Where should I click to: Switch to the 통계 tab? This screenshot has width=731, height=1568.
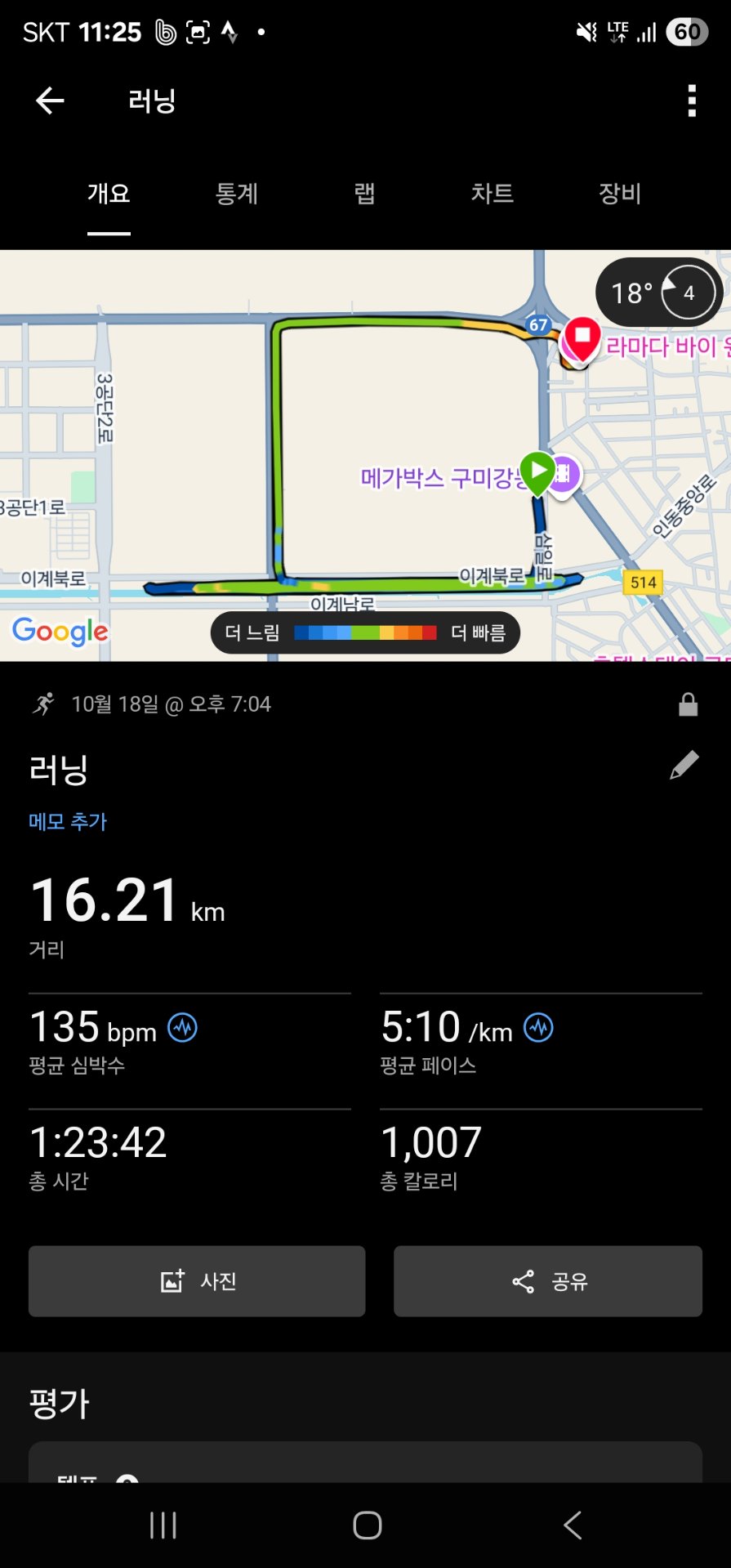click(236, 194)
